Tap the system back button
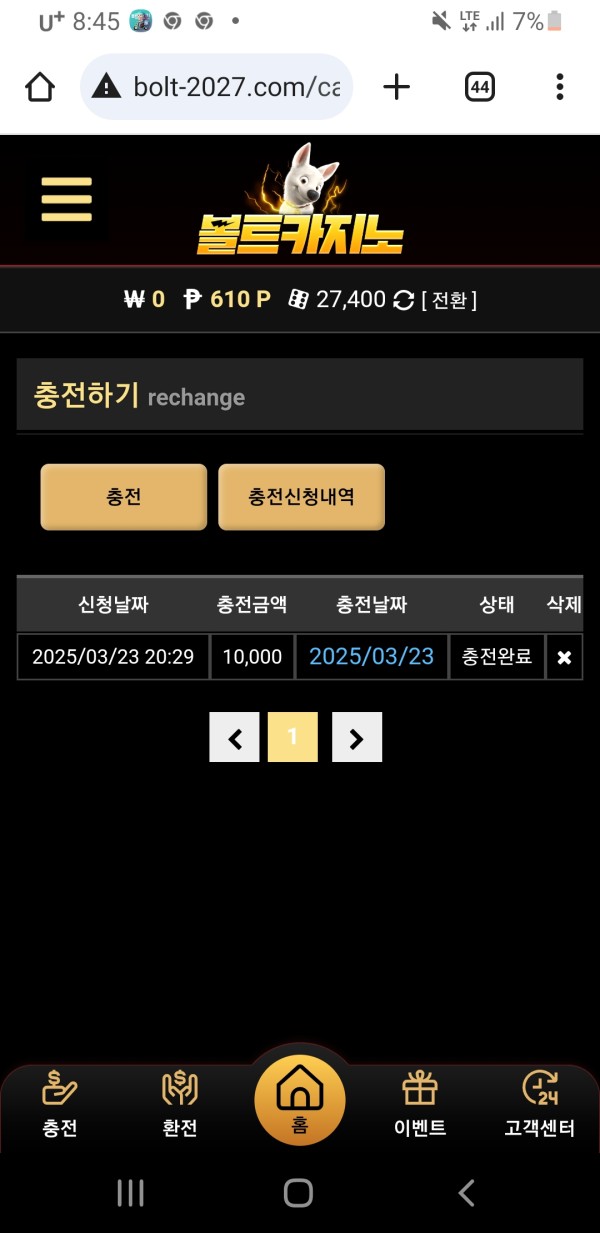 tap(466, 1192)
